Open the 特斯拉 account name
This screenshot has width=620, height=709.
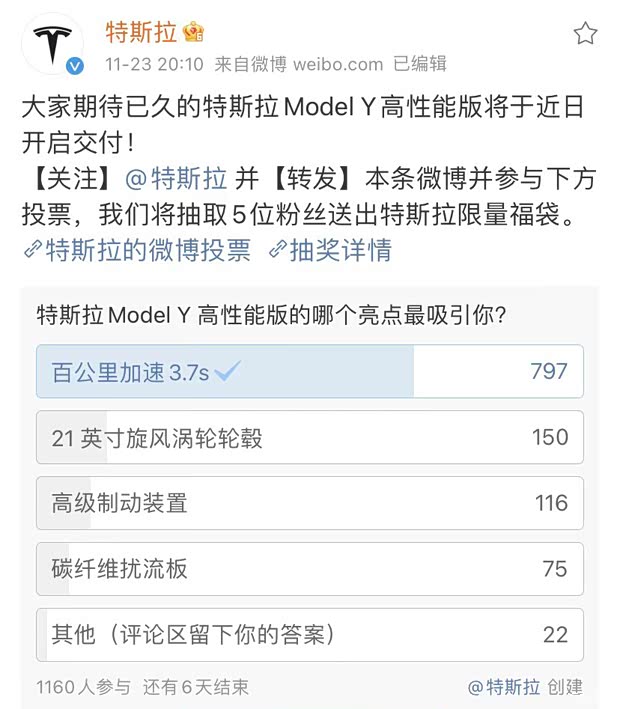[x=142, y=33]
